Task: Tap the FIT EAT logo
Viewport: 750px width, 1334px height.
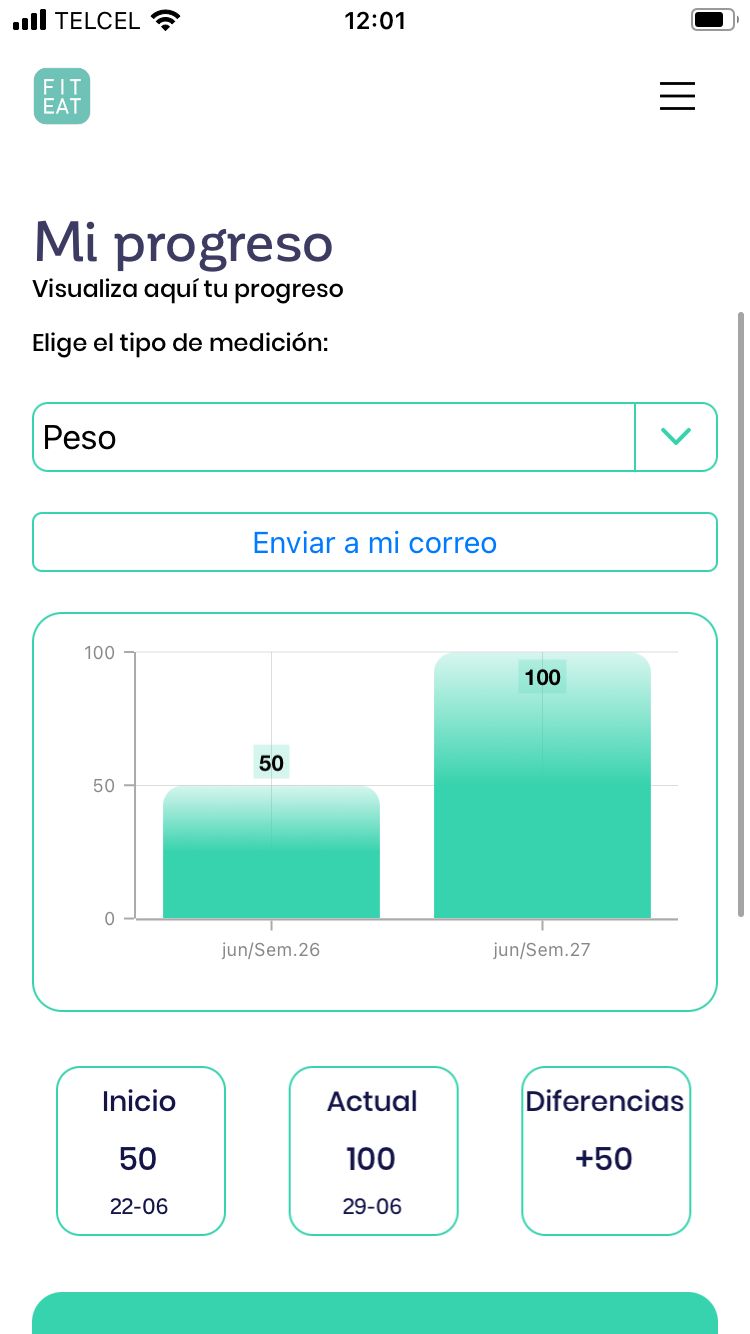Action: pos(62,96)
